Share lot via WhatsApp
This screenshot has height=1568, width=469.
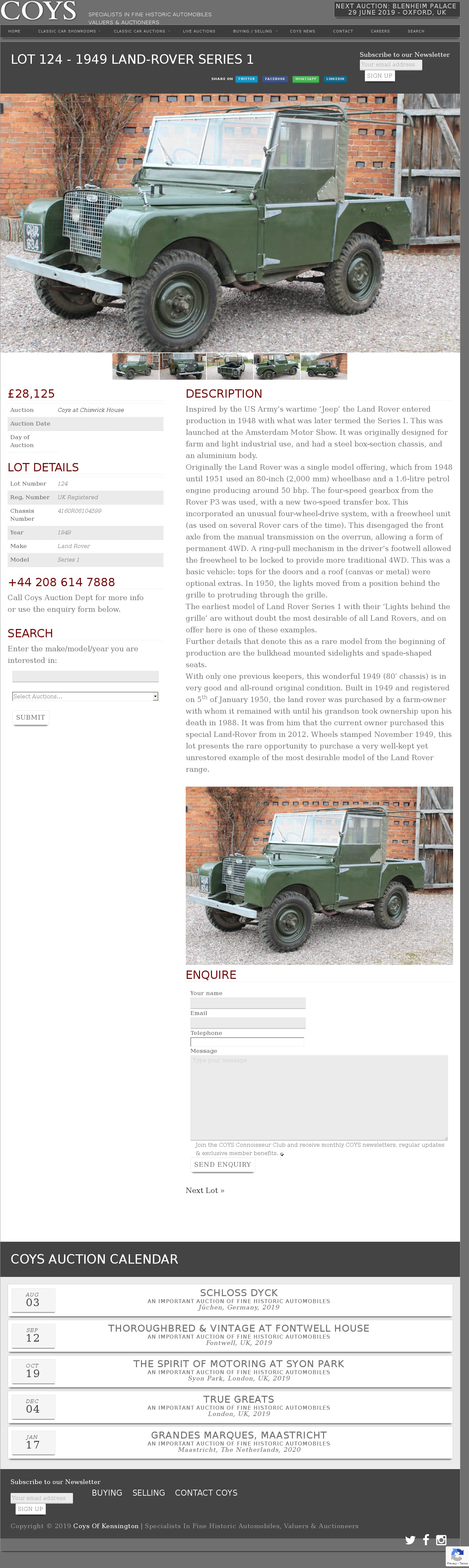point(305,79)
